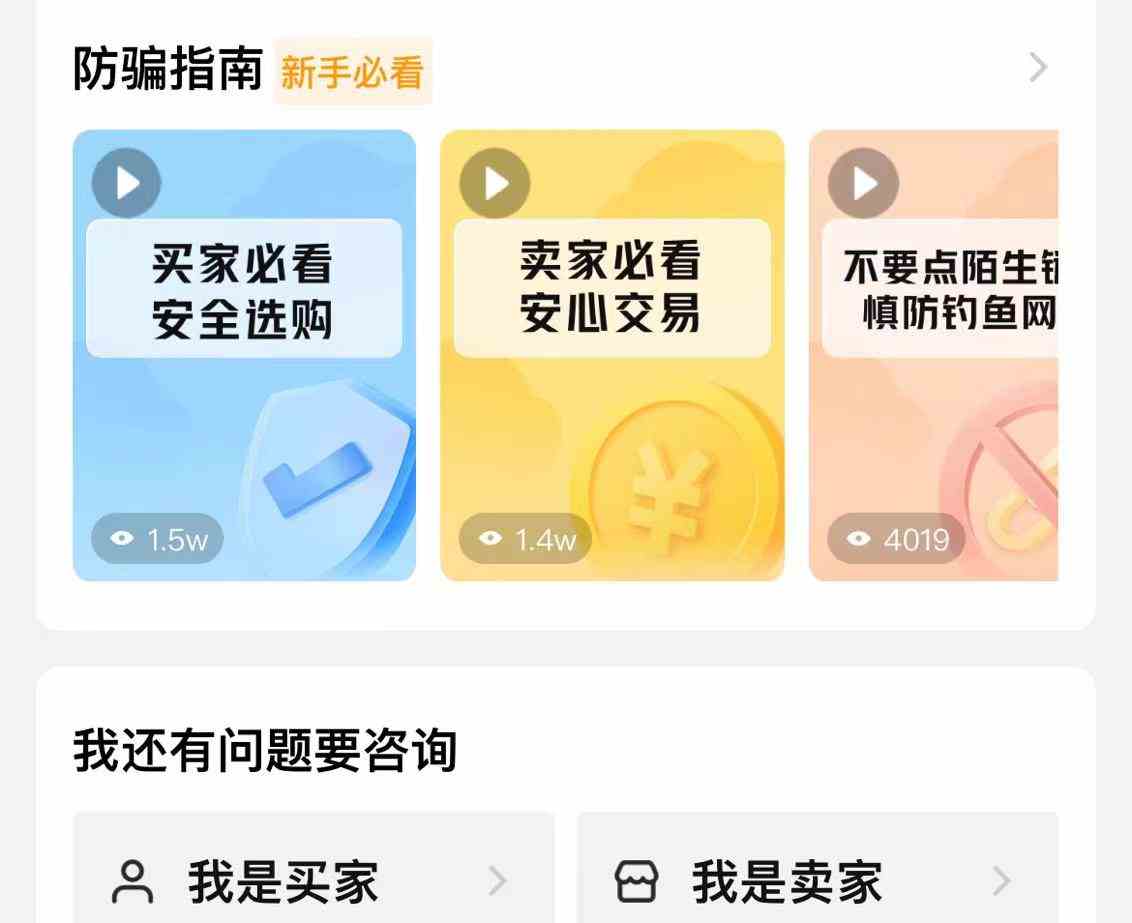Screen dimensions: 1132x923
Task: Select 我是卖家 for consultation
Action: coord(817,880)
